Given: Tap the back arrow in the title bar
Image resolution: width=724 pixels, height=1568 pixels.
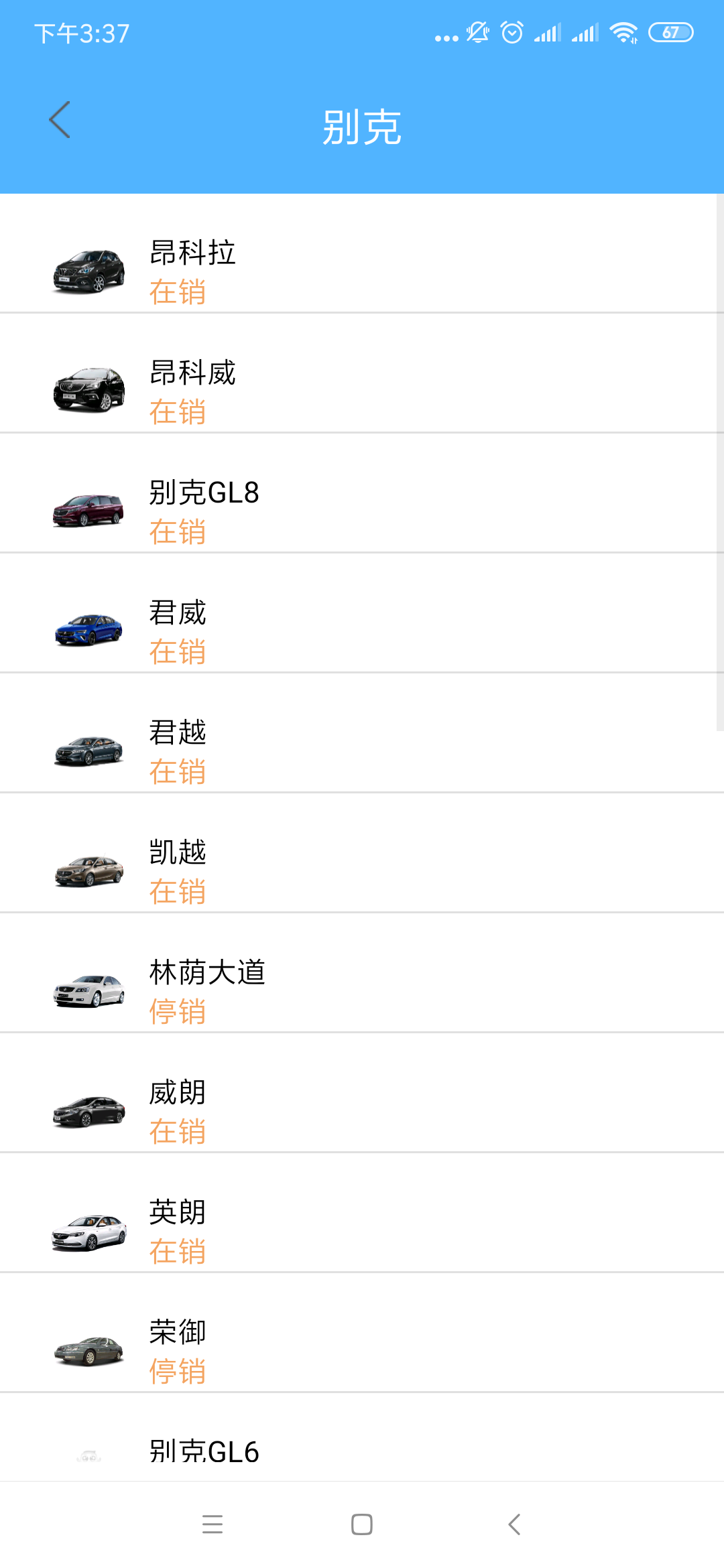Looking at the screenshot, I should point(60,120).
